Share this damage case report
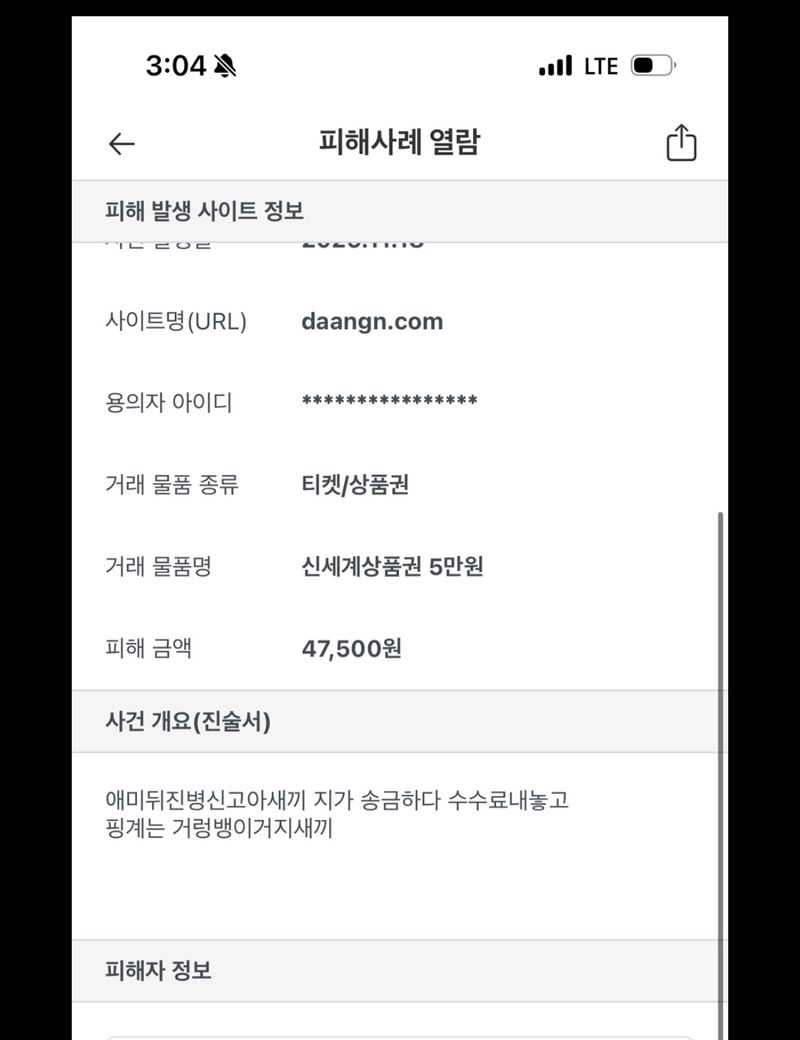The height and width of the screenshot is (1040, 800). pyautogui.click(x=681, y=143)
